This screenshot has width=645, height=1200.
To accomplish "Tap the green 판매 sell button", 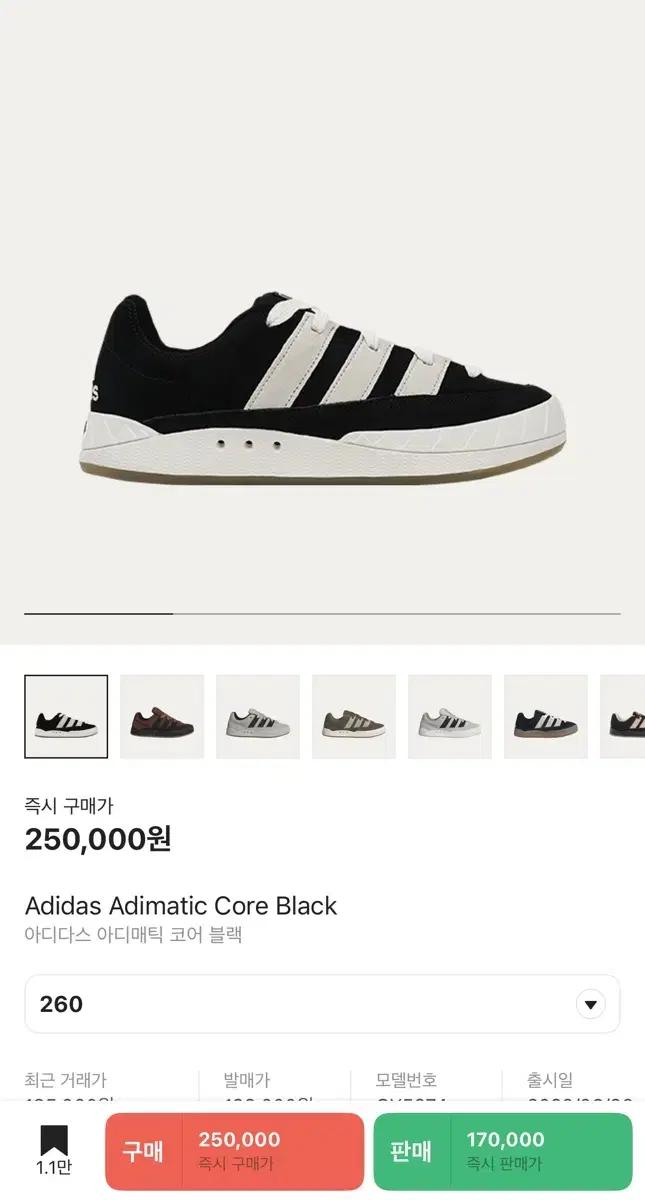I will [502, 1151].
